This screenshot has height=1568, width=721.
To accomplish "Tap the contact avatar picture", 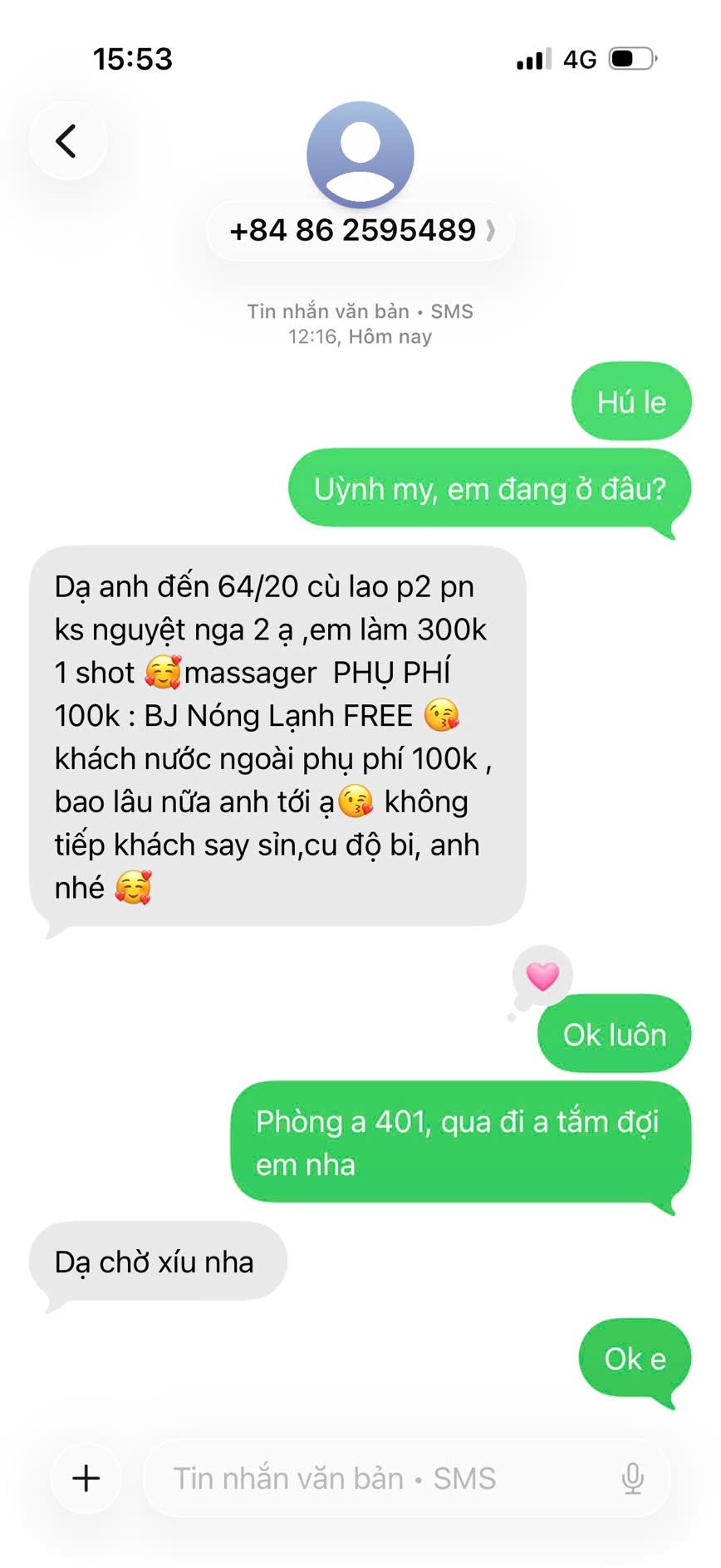I will click(x=360, y=154).
